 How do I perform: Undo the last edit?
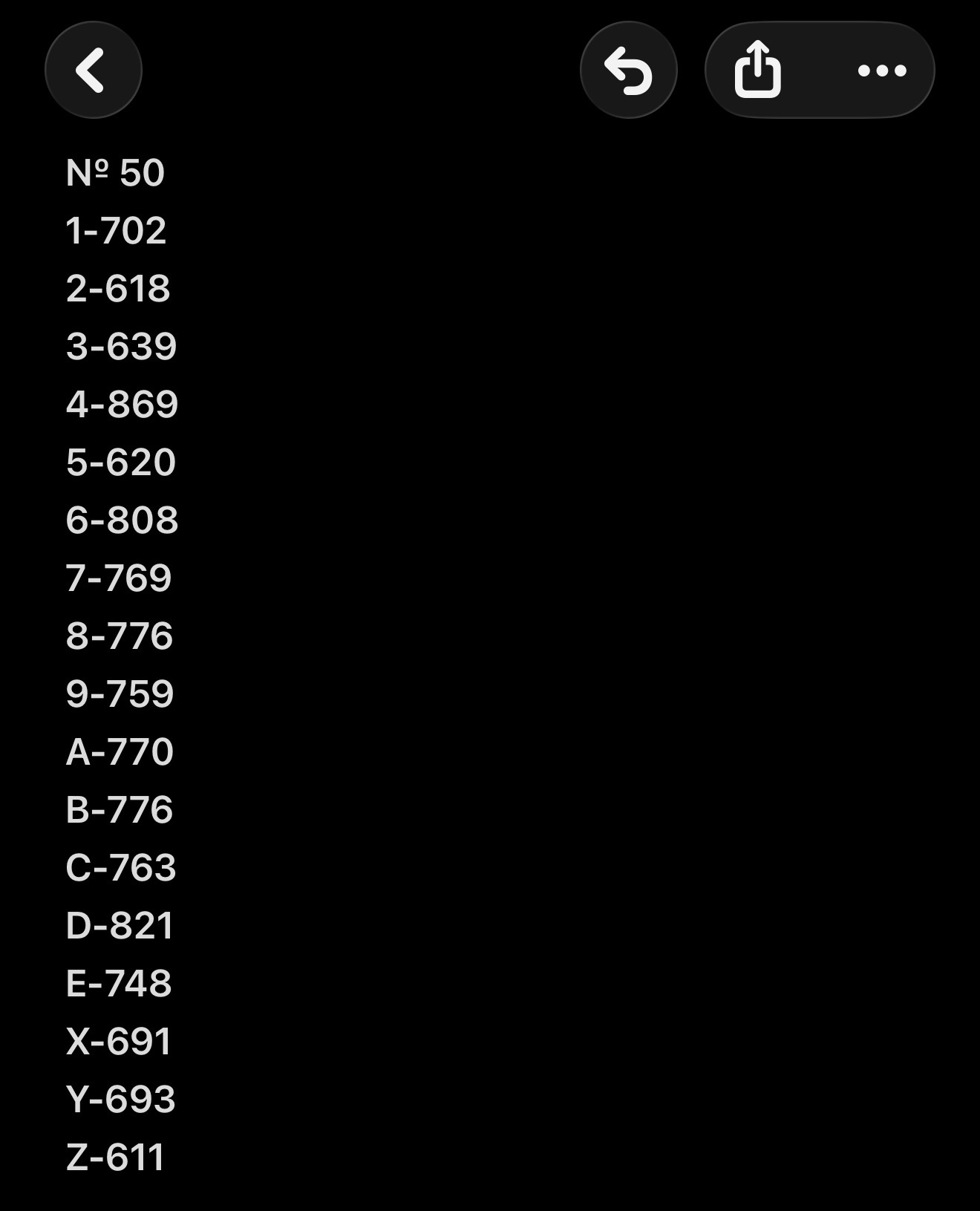point(628,70)
